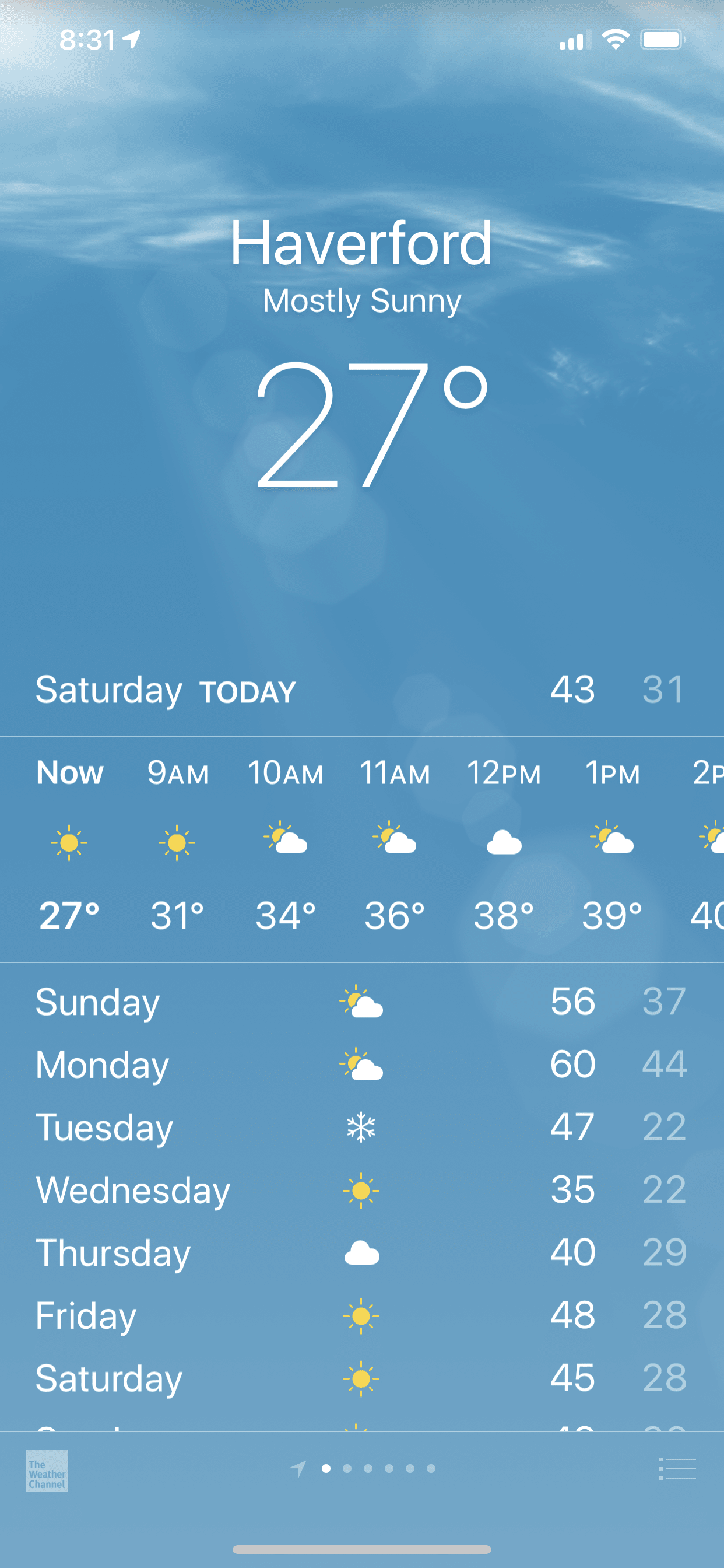Open the city list icon
This screenshot has height=1568, width=724.
(677, 1469)
